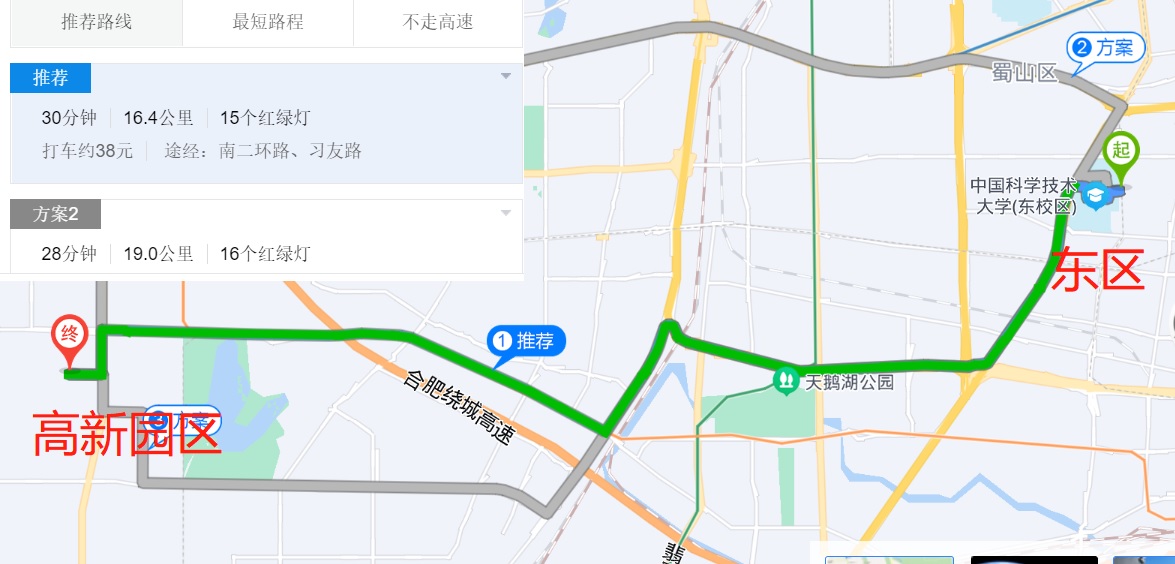Switch to the 最短路程 tab
The image size is (1175, 564).
(268, 22)
